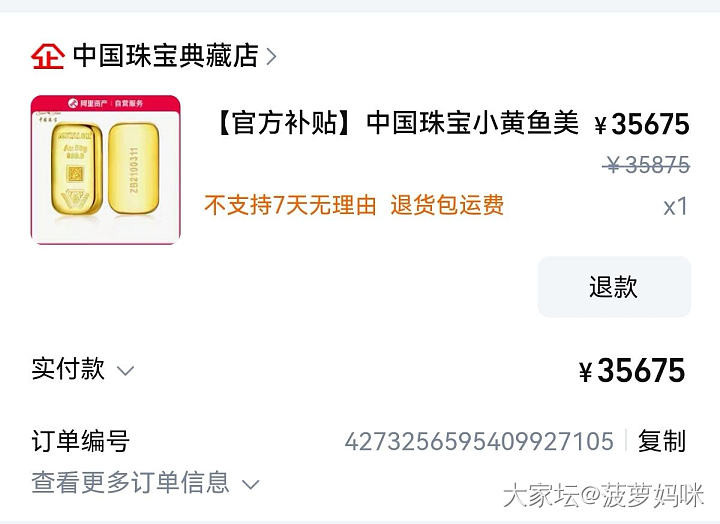Viewport: 720px width, 524px height.
Task: Expand 查看更多订单信息 for more order info
Action: coord(145,483)
